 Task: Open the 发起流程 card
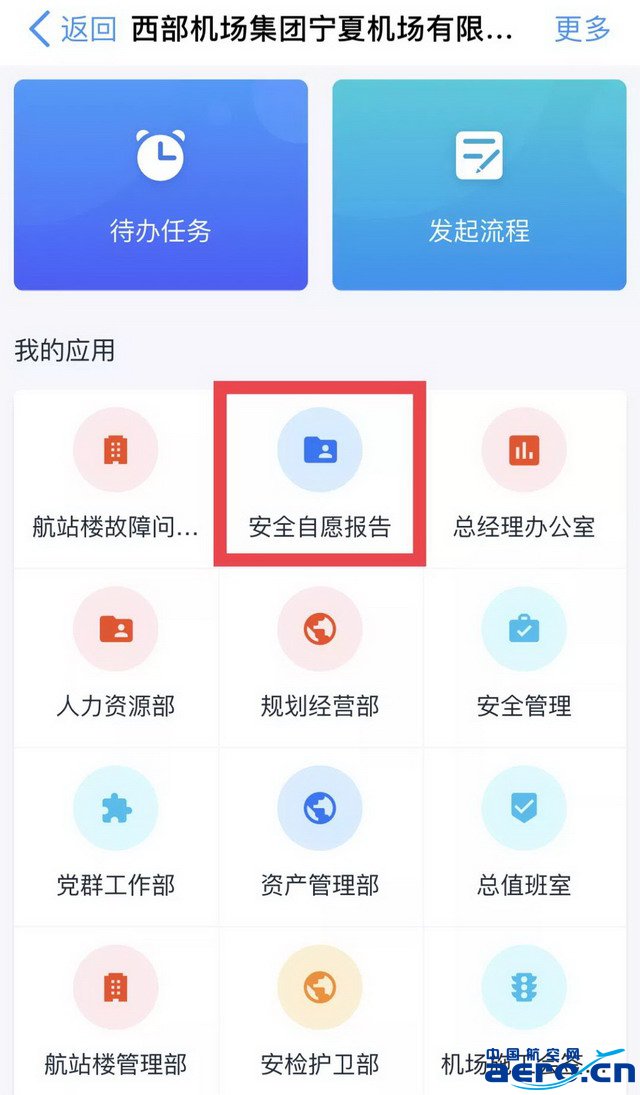point(479,184)
